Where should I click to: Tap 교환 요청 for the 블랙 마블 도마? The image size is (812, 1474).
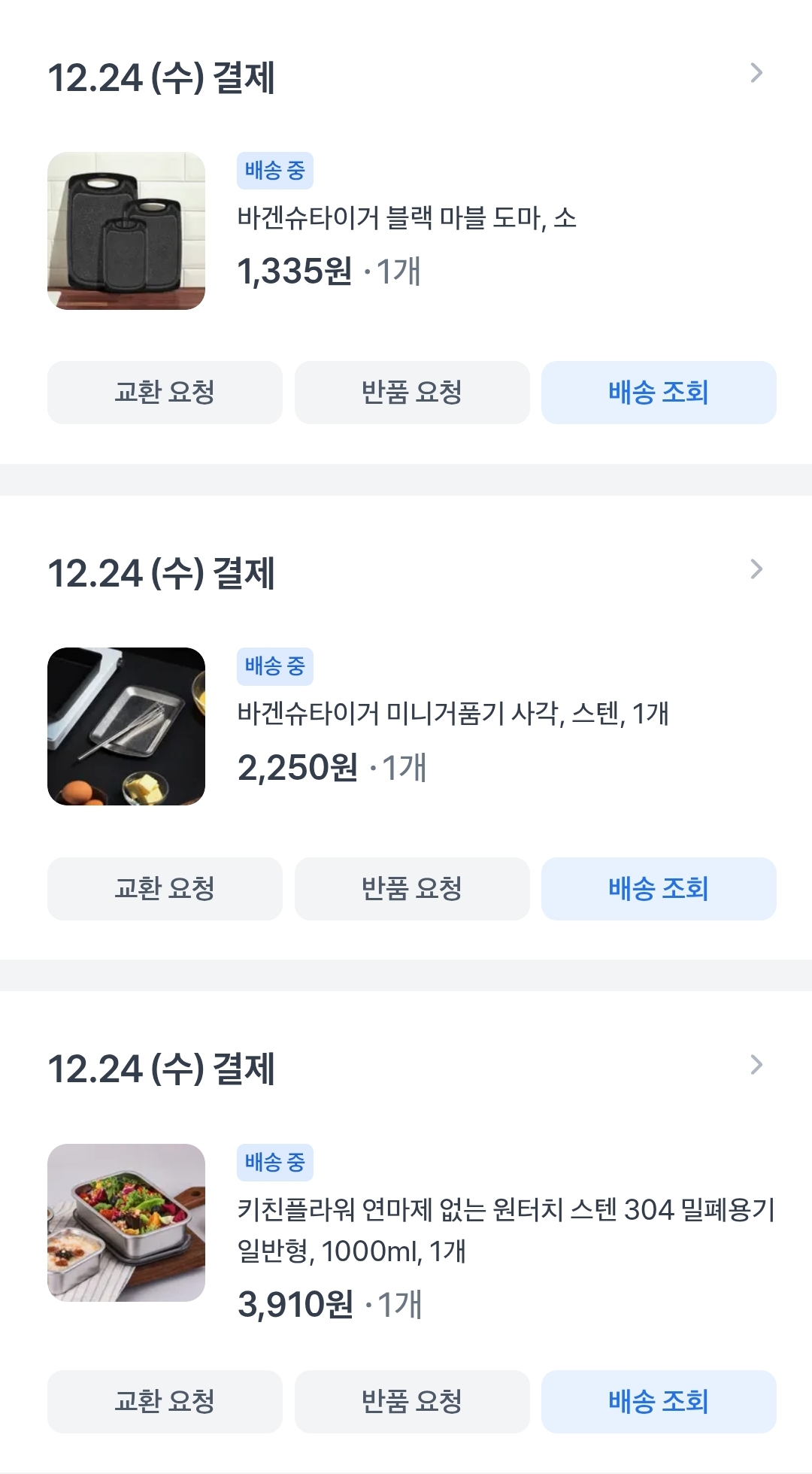click(x=165, y=393)
